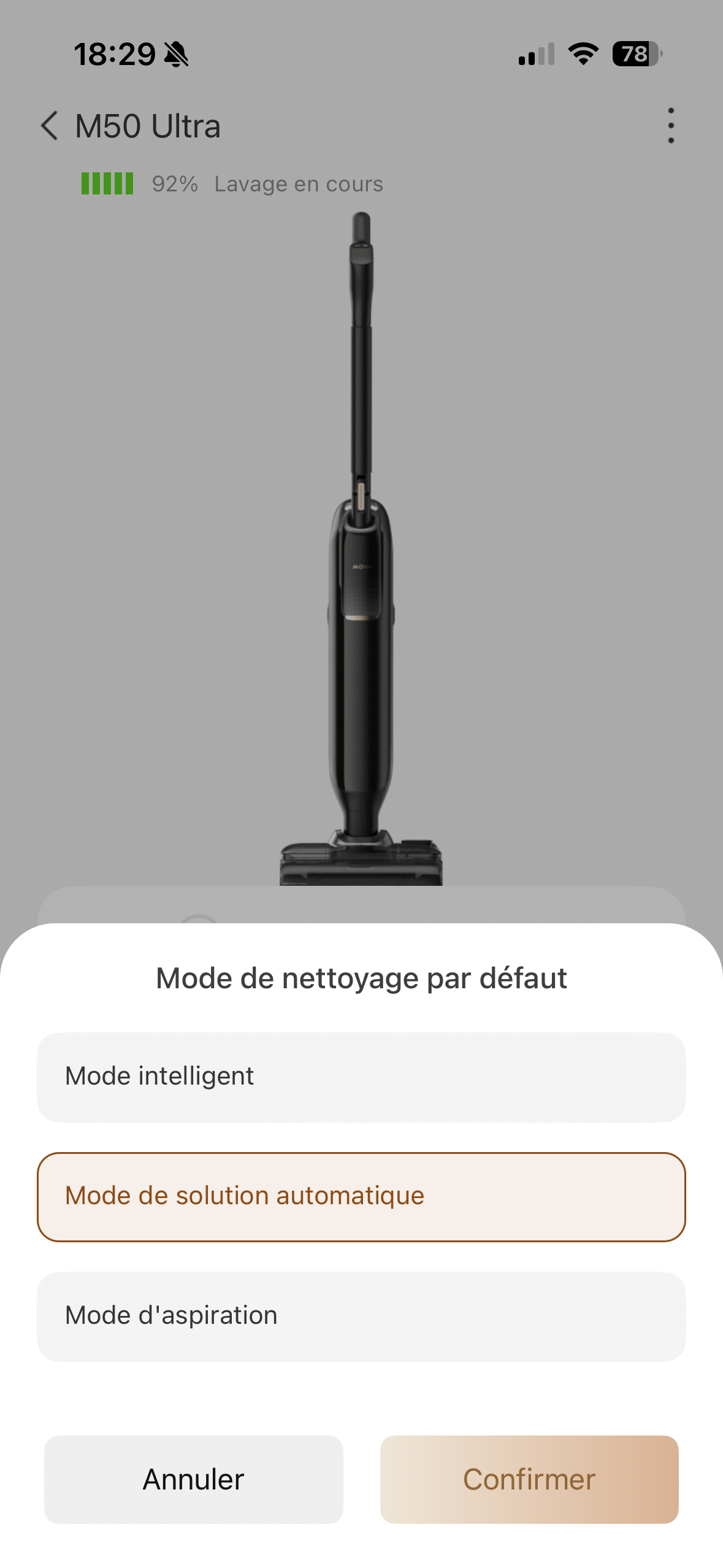Go back from M50 Ultra page
This screenshot has height=1568, width=723.
pos(50,126)
